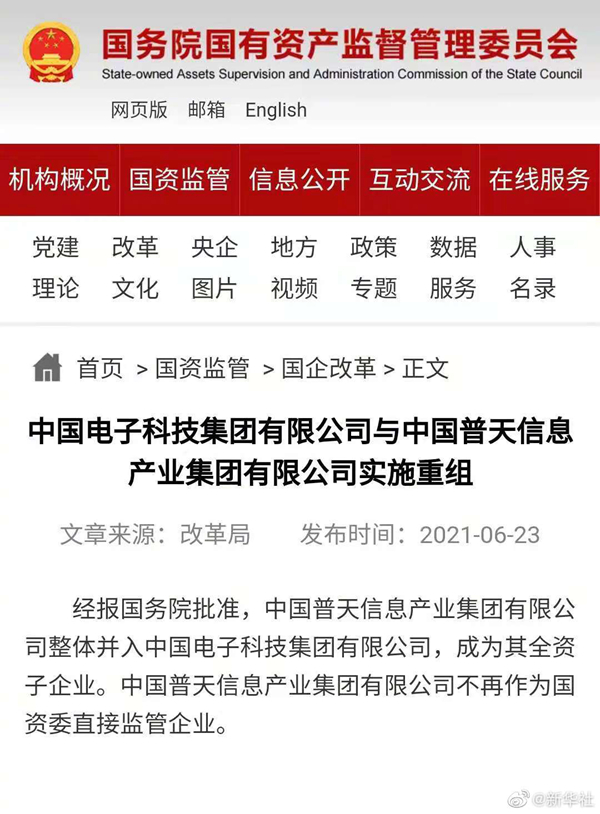Open 国企改革 in the breadcrumb

click(328, 368)
